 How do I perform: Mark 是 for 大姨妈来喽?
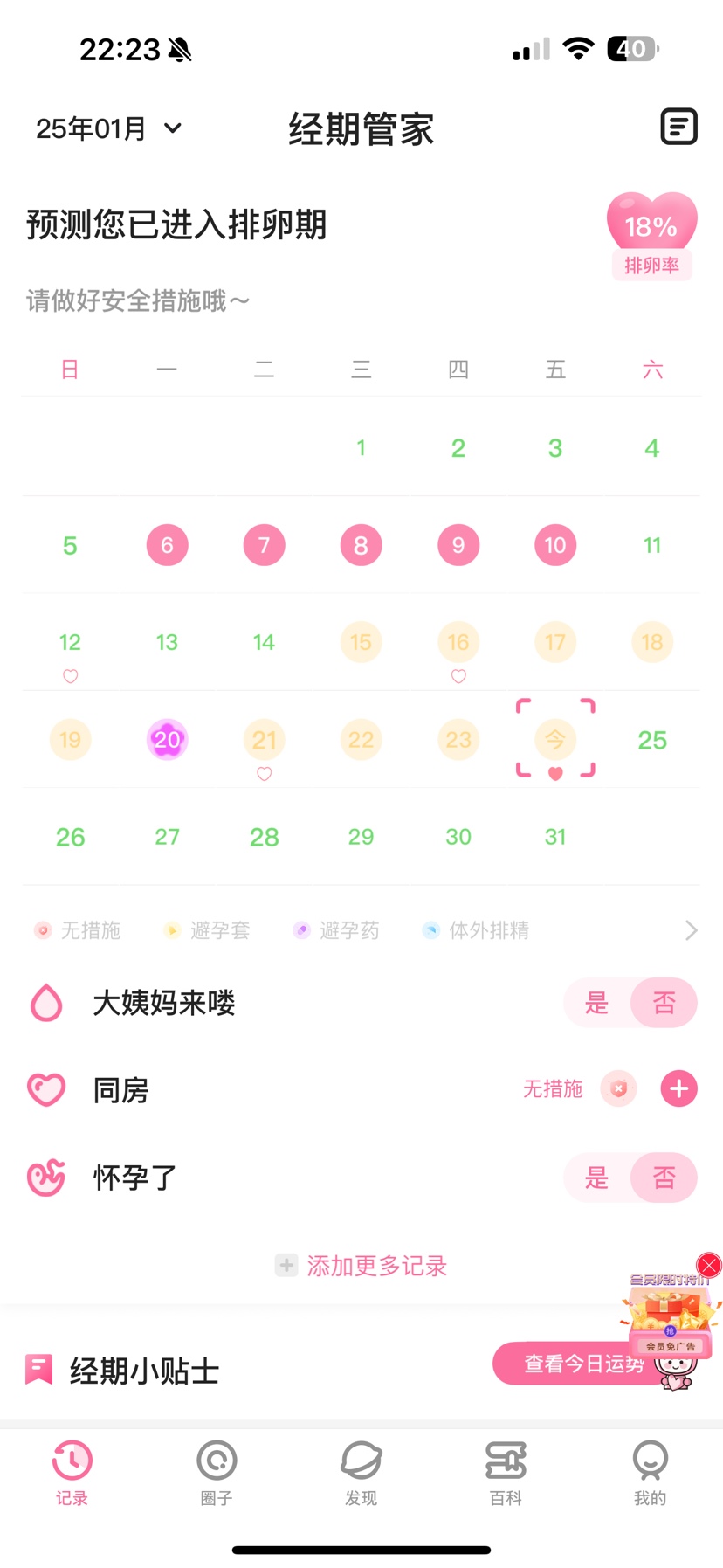(596, 1003)
